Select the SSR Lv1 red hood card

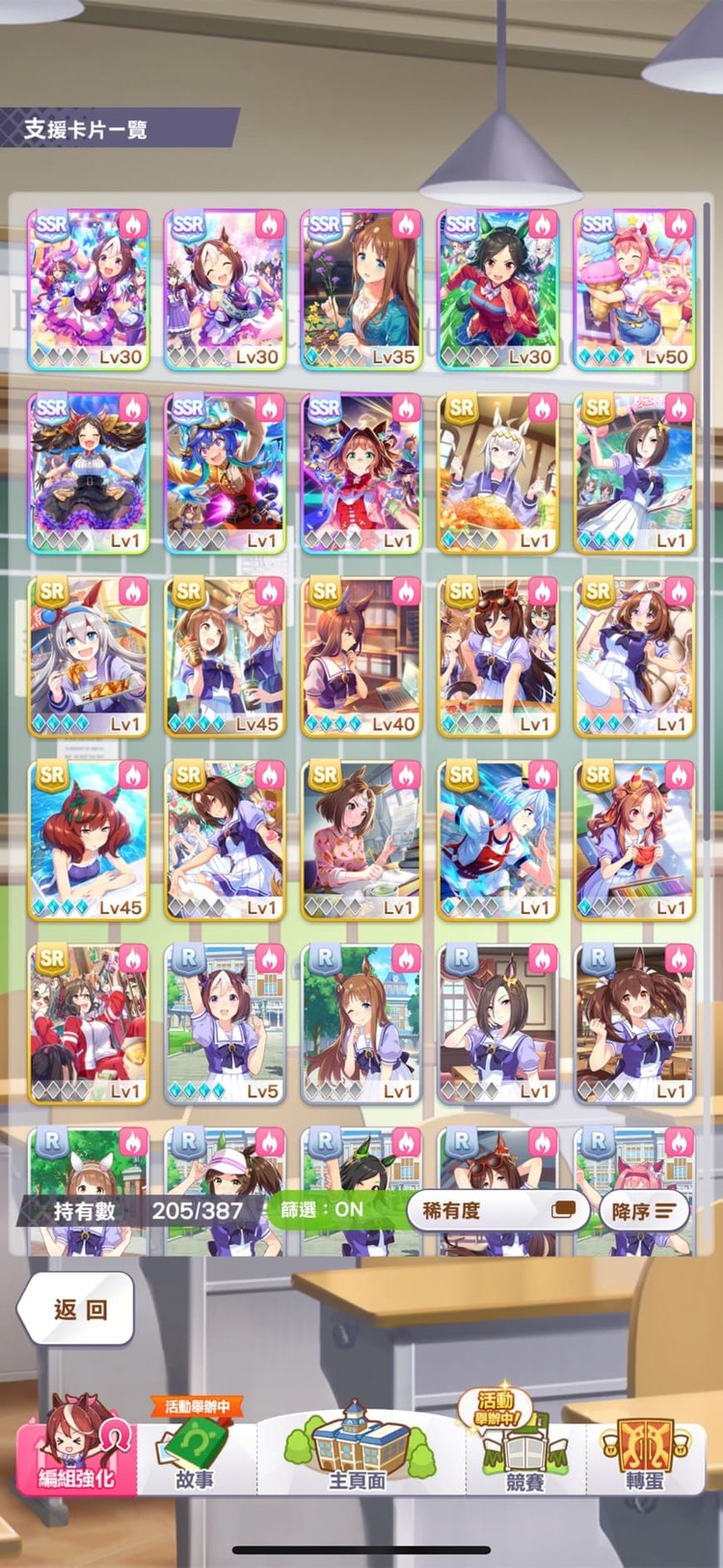[361, 473]
